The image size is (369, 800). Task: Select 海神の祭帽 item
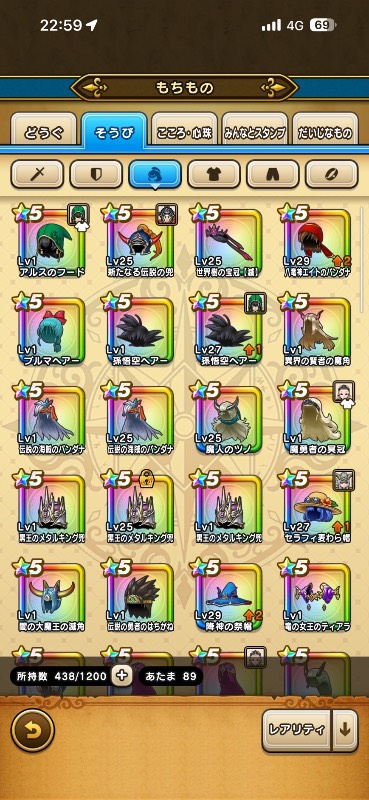pos(228,595)
